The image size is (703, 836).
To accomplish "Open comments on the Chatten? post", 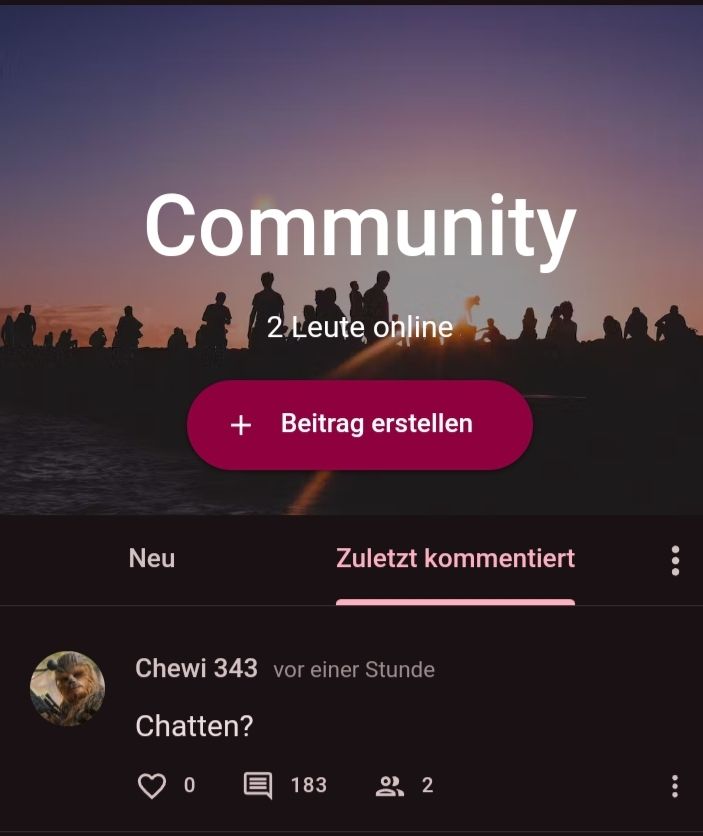I will click(258, 786).
